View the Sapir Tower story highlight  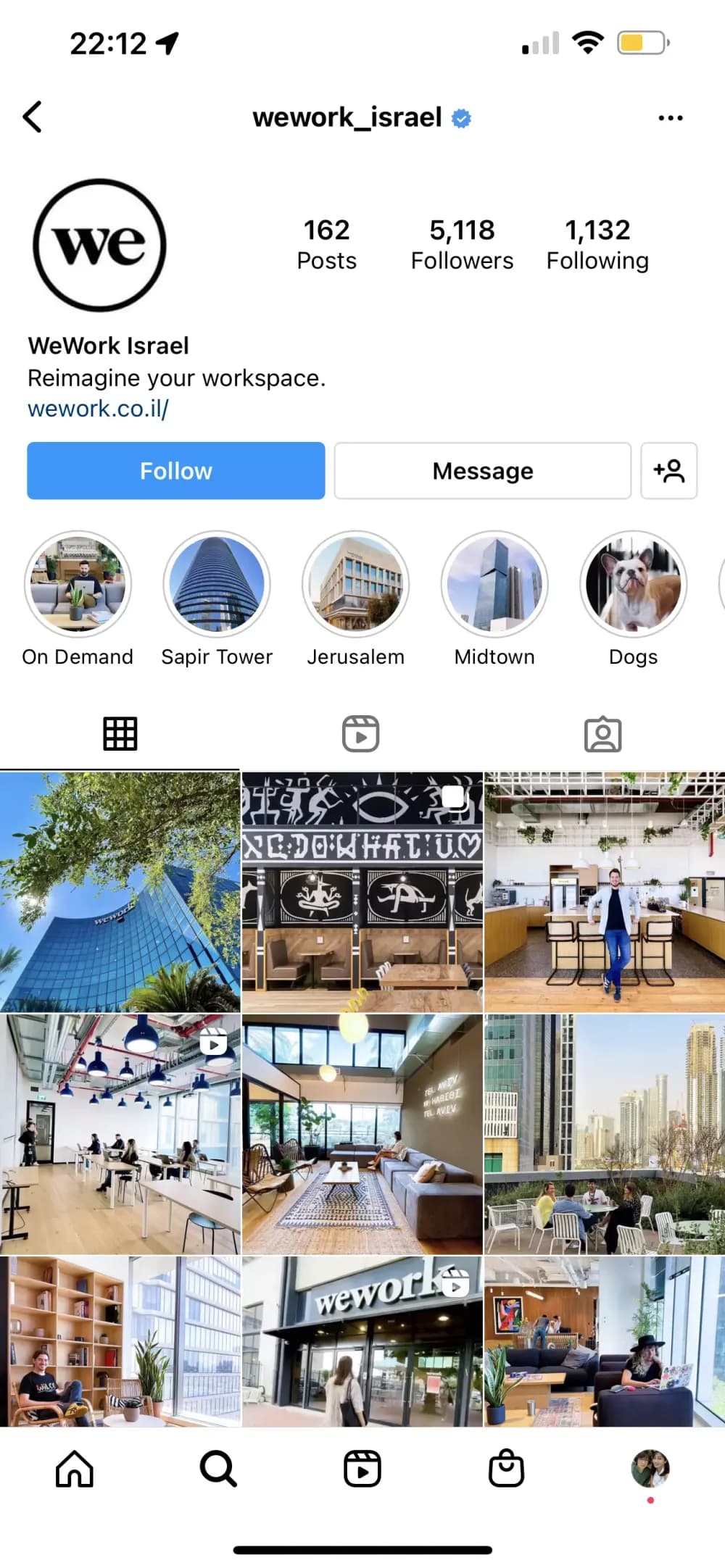click(217, 585)
